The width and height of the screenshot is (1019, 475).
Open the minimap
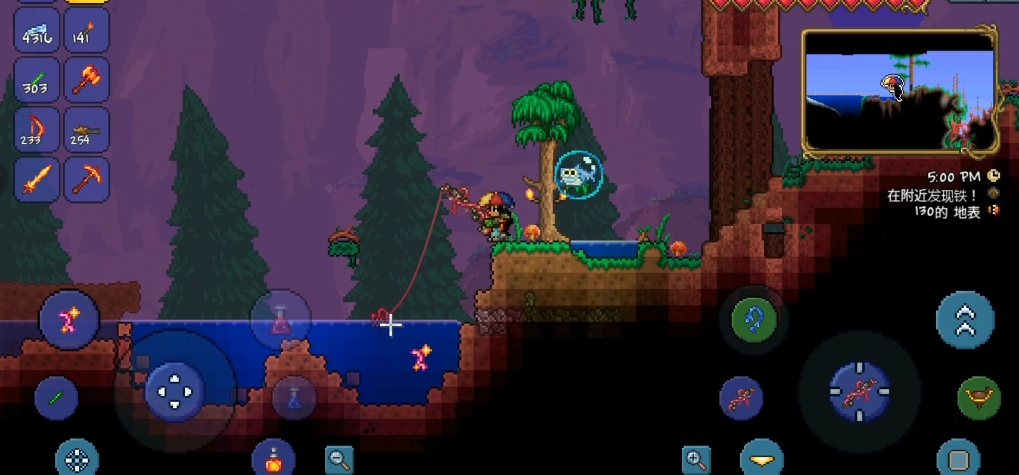tap(898, 92)
